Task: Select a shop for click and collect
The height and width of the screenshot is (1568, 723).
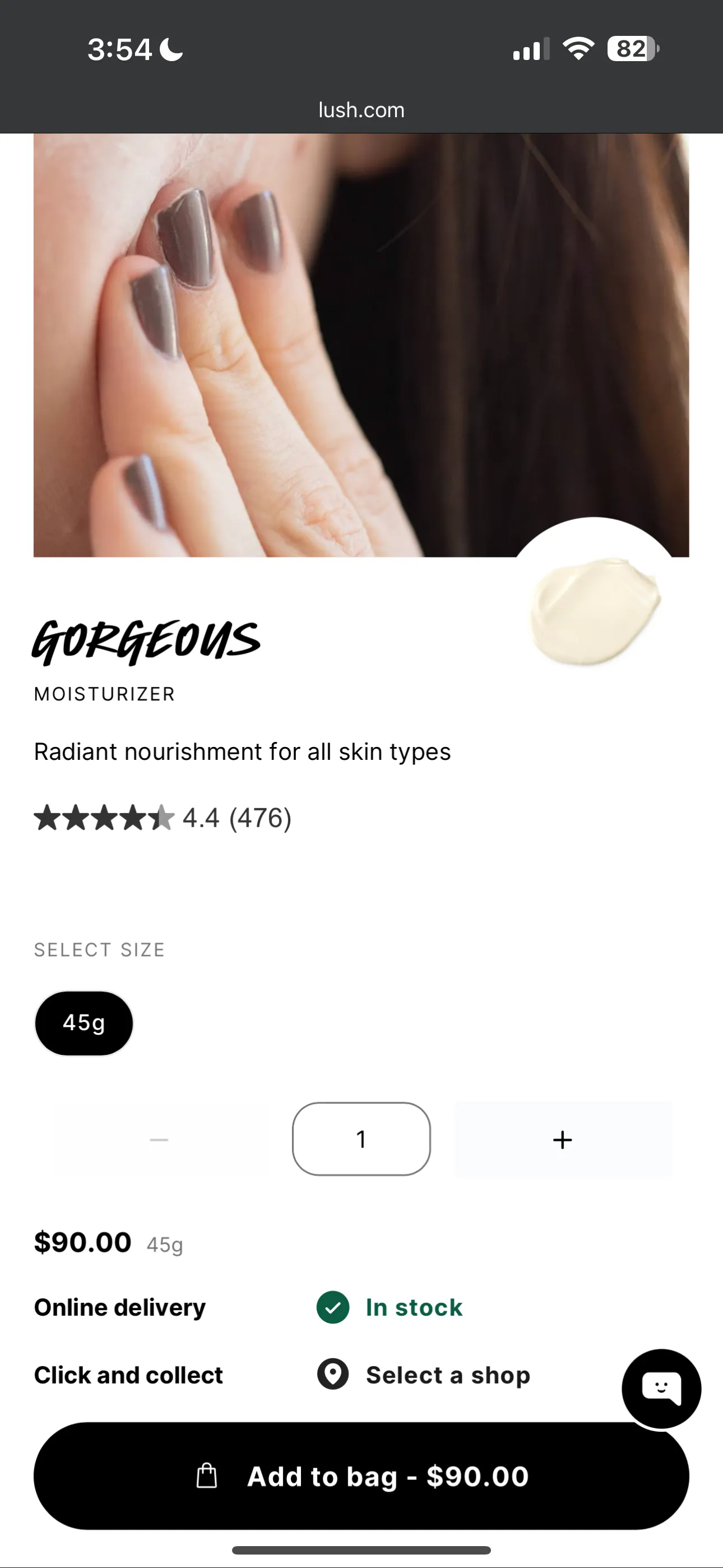Action: point(447,1375)
